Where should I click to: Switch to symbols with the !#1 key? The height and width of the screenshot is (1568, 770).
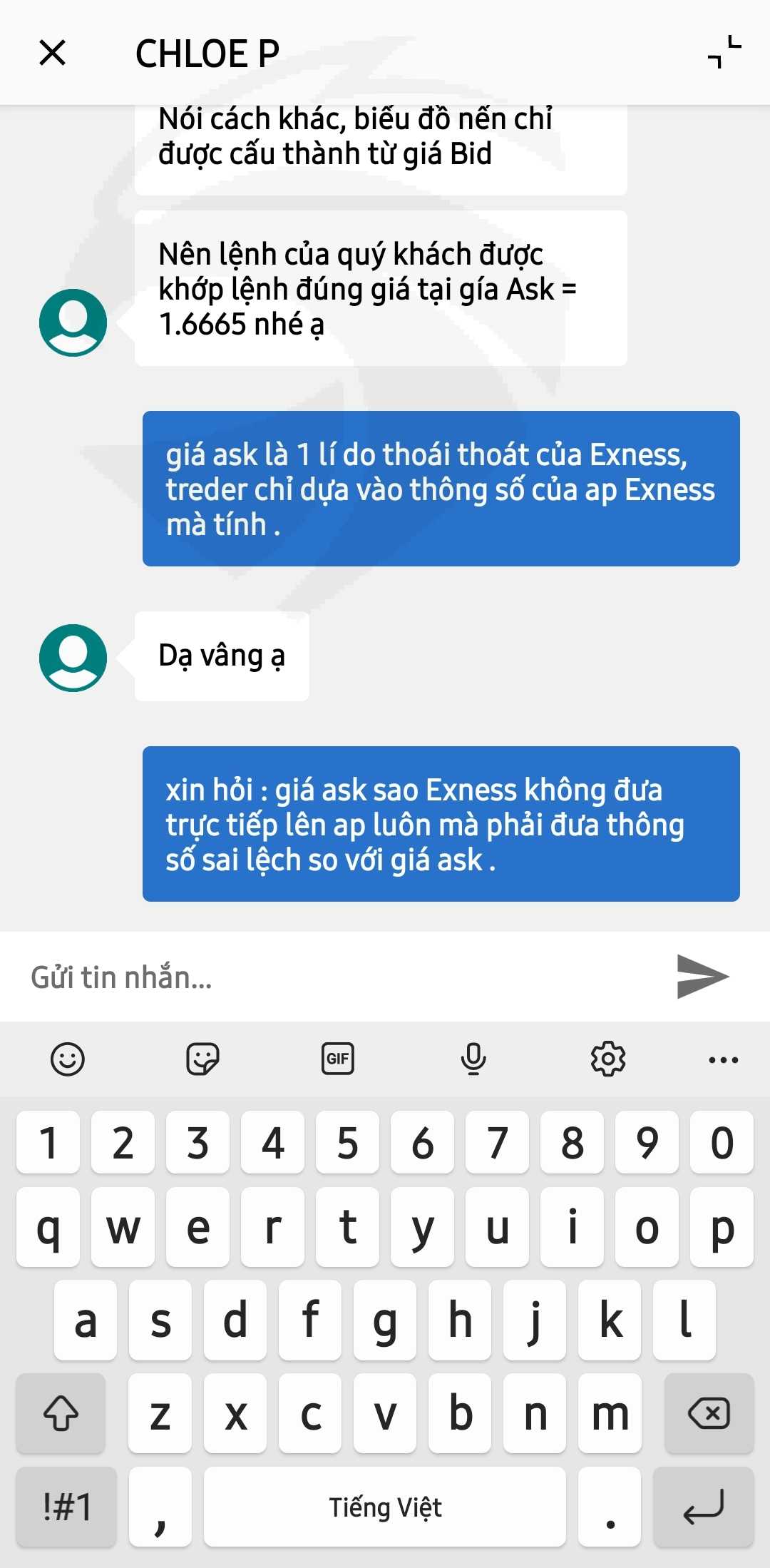66,1507
